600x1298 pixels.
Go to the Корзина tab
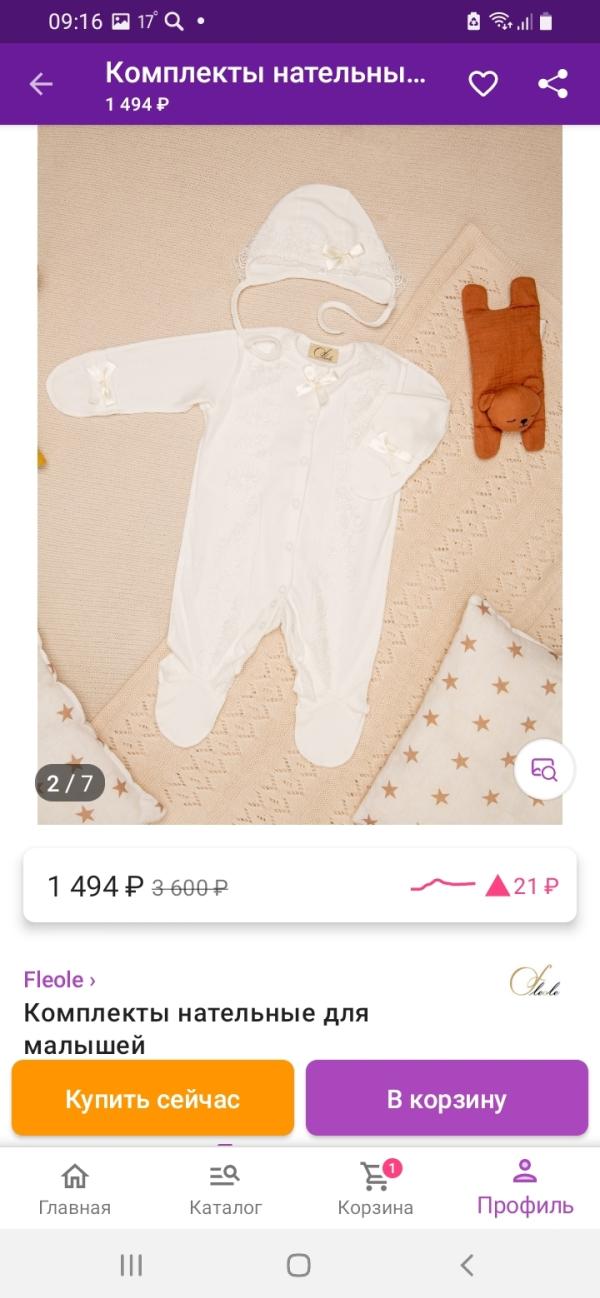375,1188
